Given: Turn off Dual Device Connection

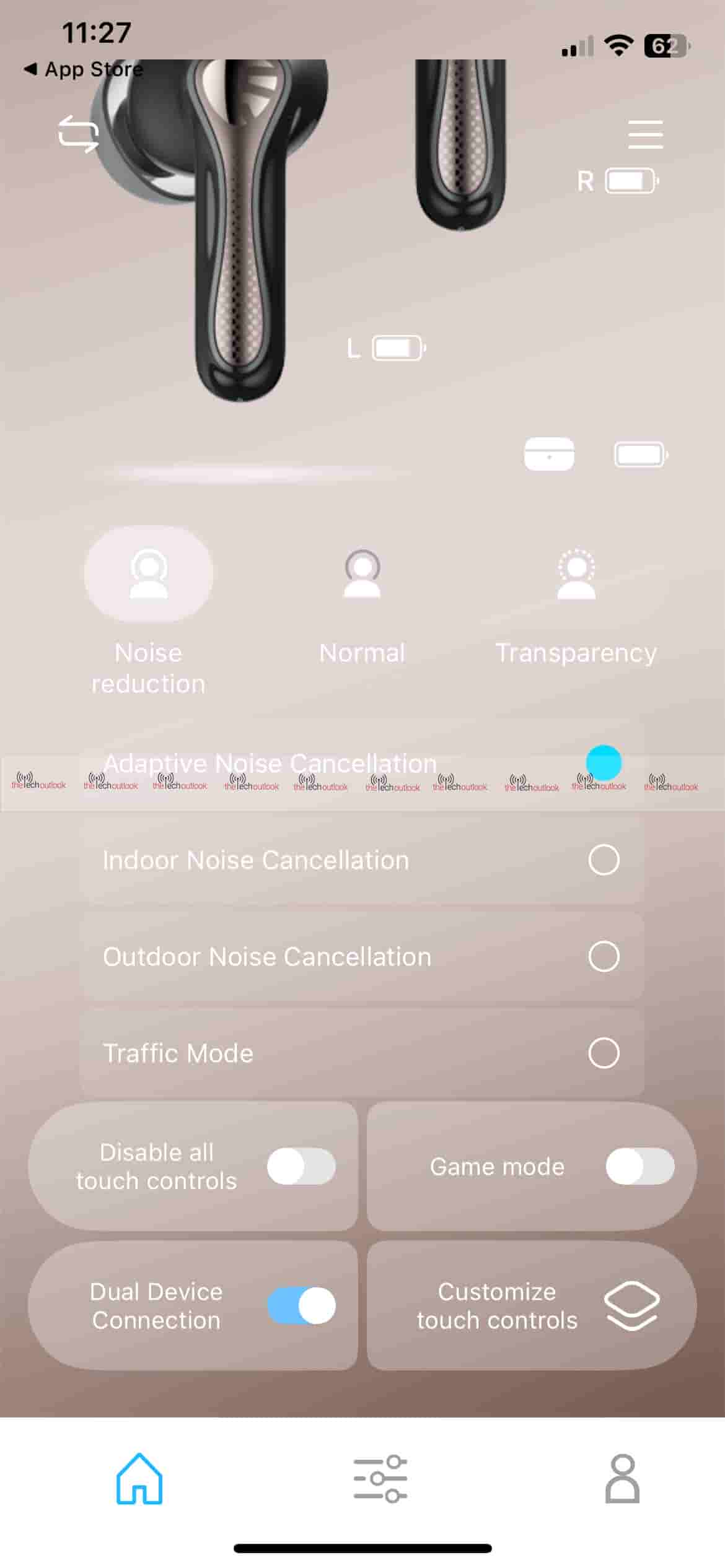Looking at the screenshot, I should (301, 1305).
